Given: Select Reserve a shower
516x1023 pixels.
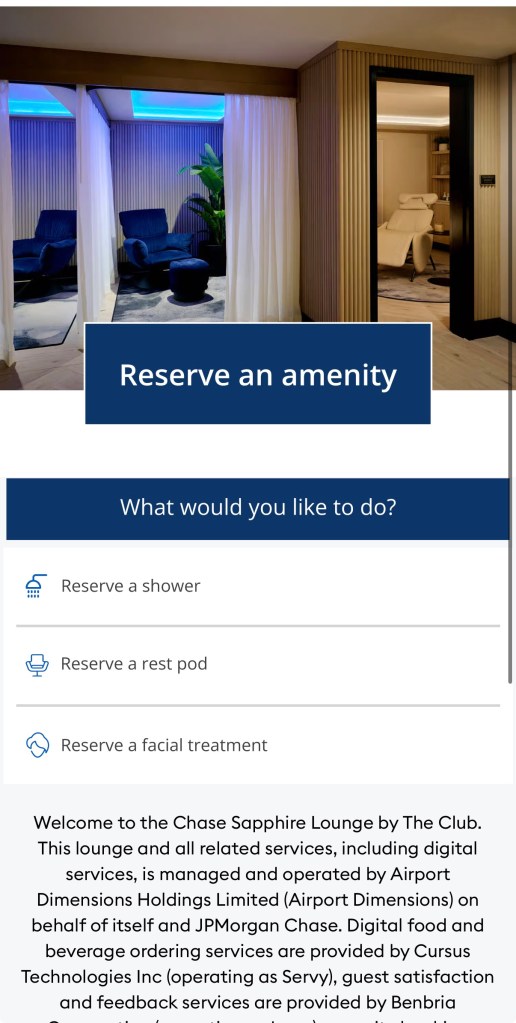Looking at the screenshot, I should coord(258,586).
